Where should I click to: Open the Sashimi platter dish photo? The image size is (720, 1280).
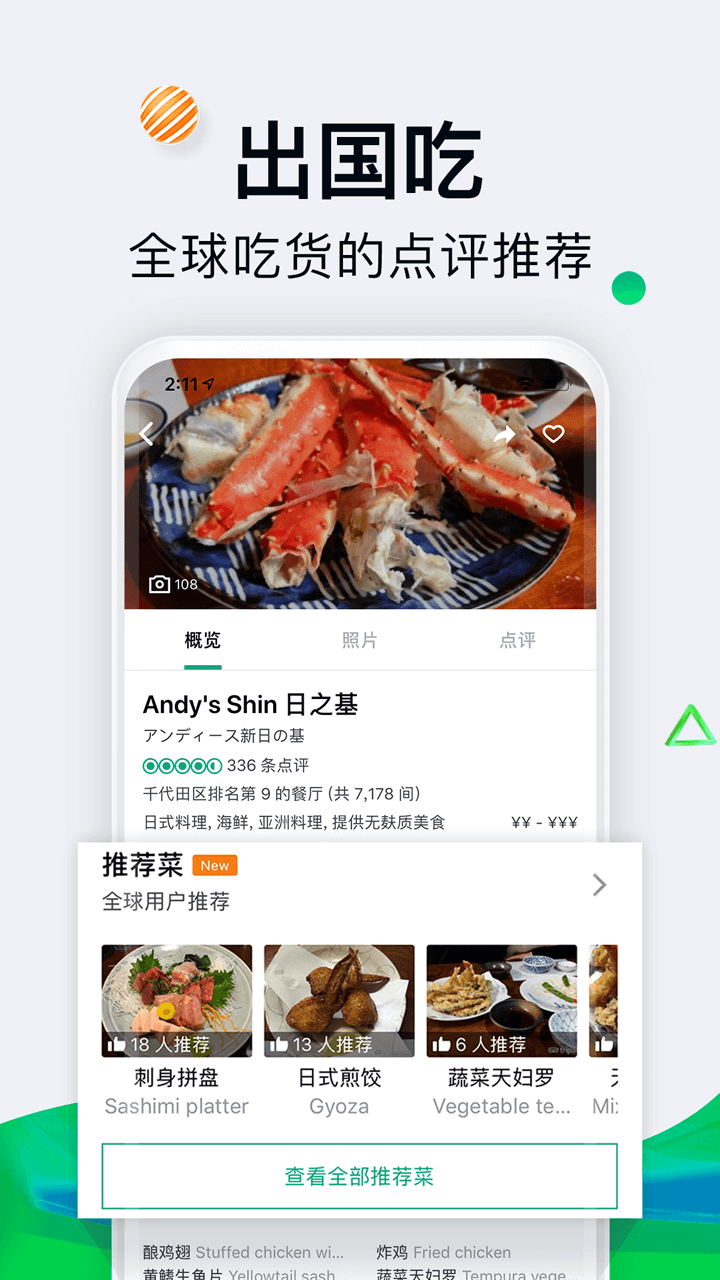click(x=176, y=1000)
